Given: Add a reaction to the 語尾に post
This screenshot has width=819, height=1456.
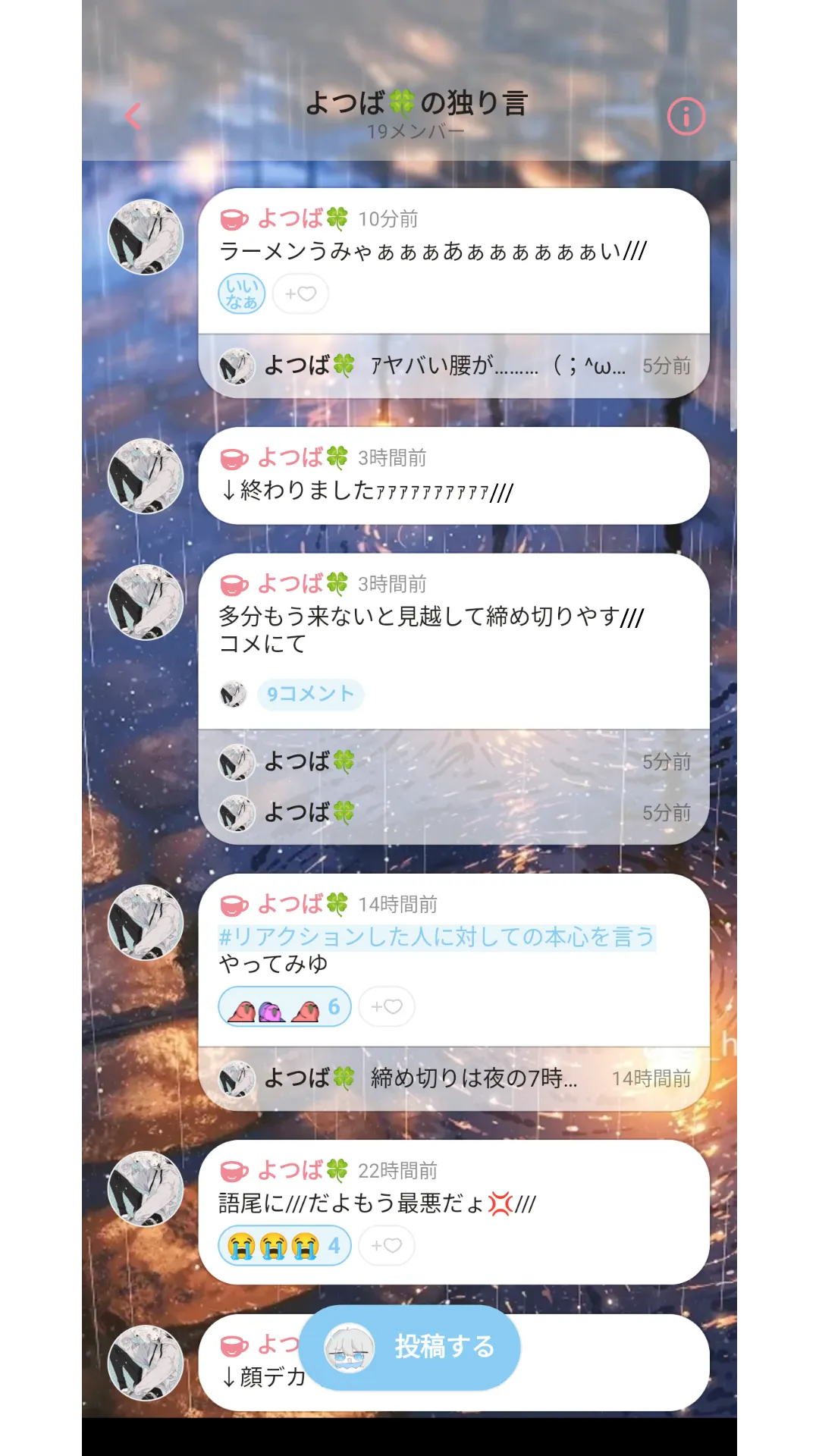Looking at the screenshot, I should (386, 1246).
